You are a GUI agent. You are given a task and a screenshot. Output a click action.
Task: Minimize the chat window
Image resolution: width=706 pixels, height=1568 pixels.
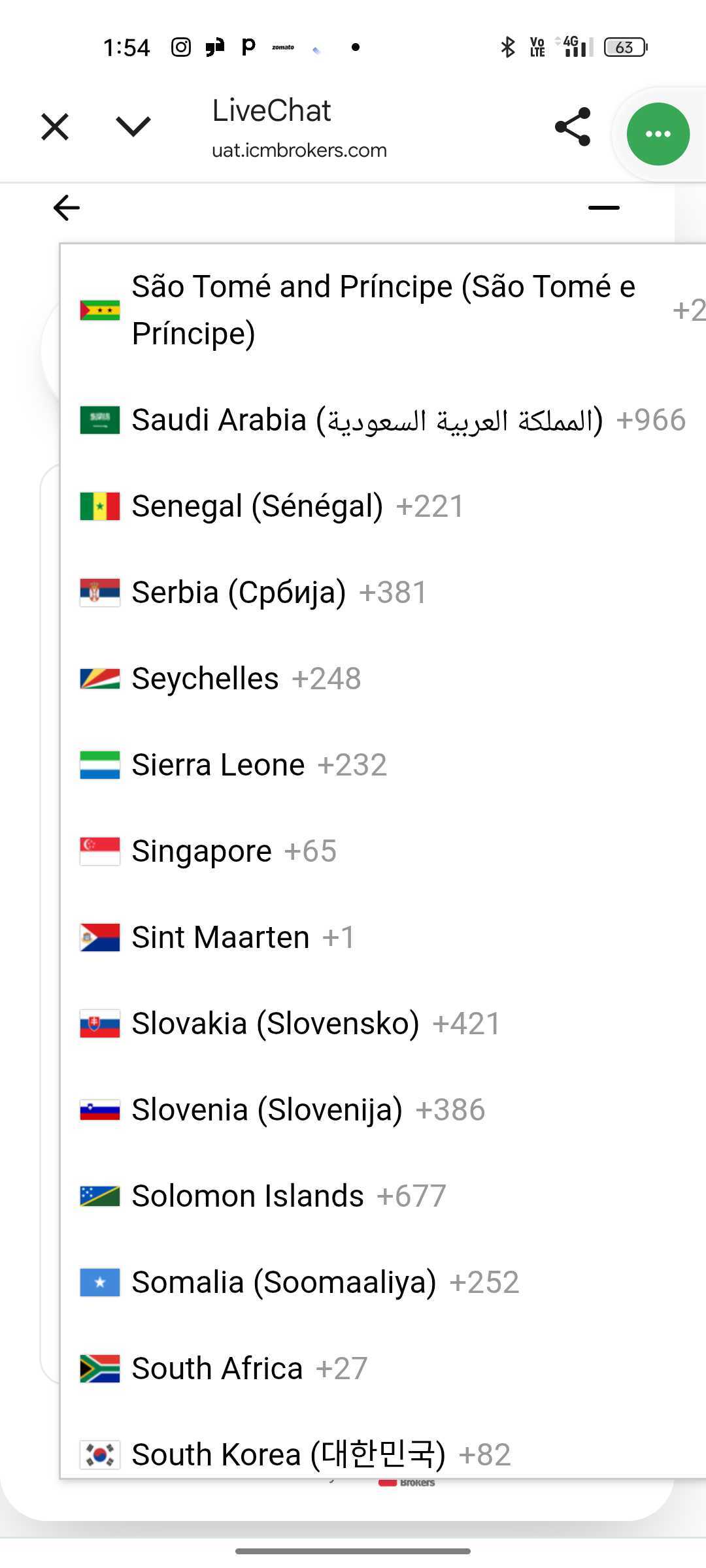603,208
